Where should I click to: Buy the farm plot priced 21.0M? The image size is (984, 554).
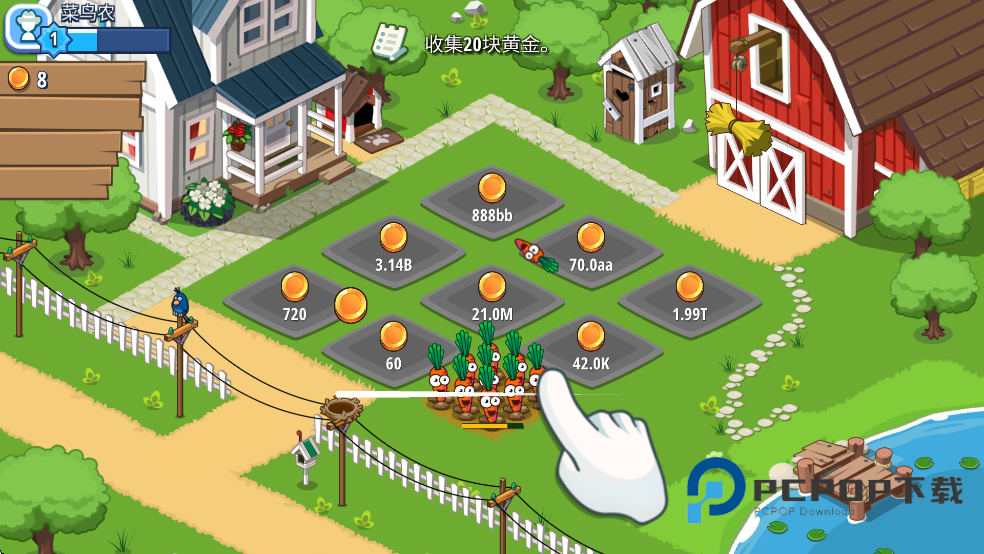(491, 300)
